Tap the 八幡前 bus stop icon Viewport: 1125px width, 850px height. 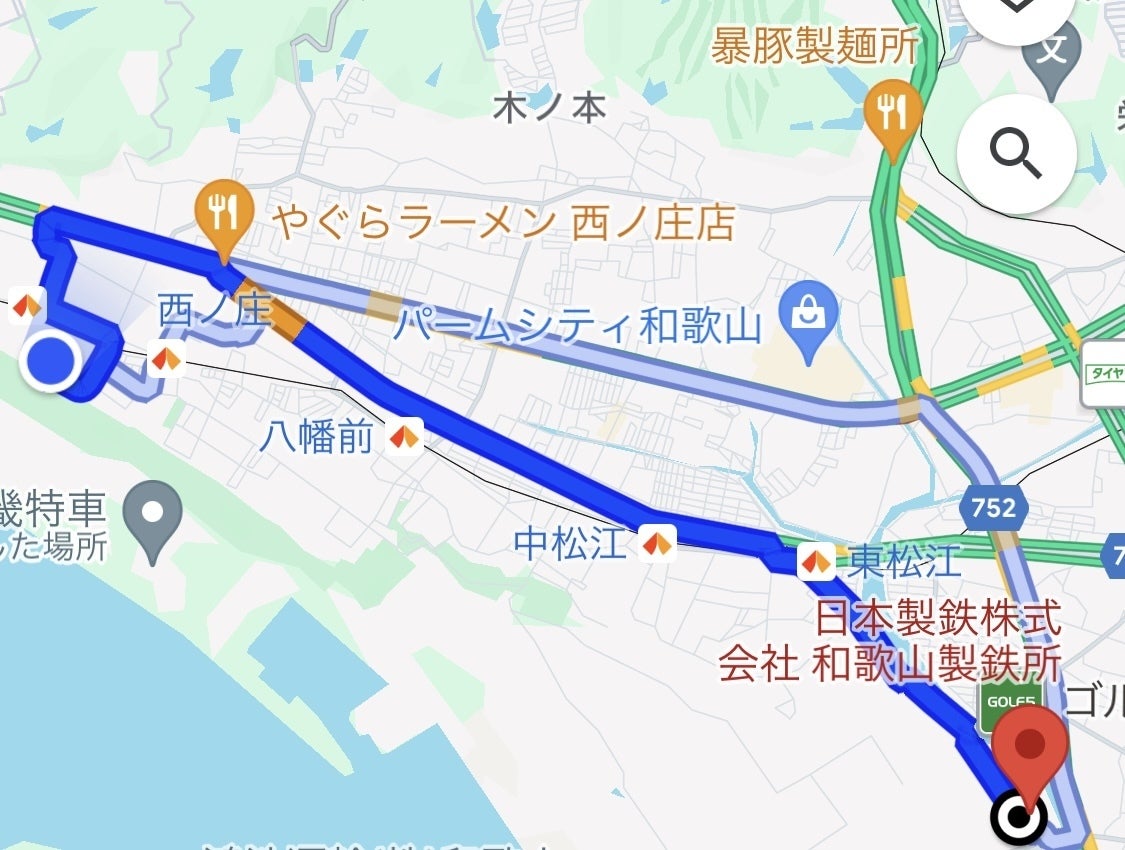[405, 437]
